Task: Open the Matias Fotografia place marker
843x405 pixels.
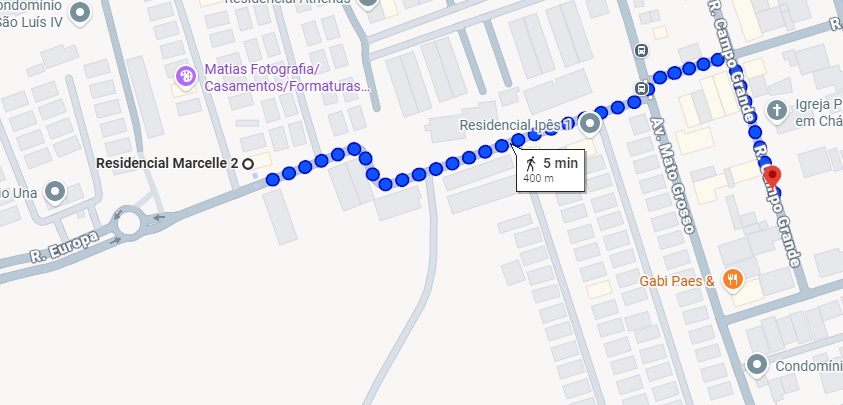Action: [x=185, y=76]
